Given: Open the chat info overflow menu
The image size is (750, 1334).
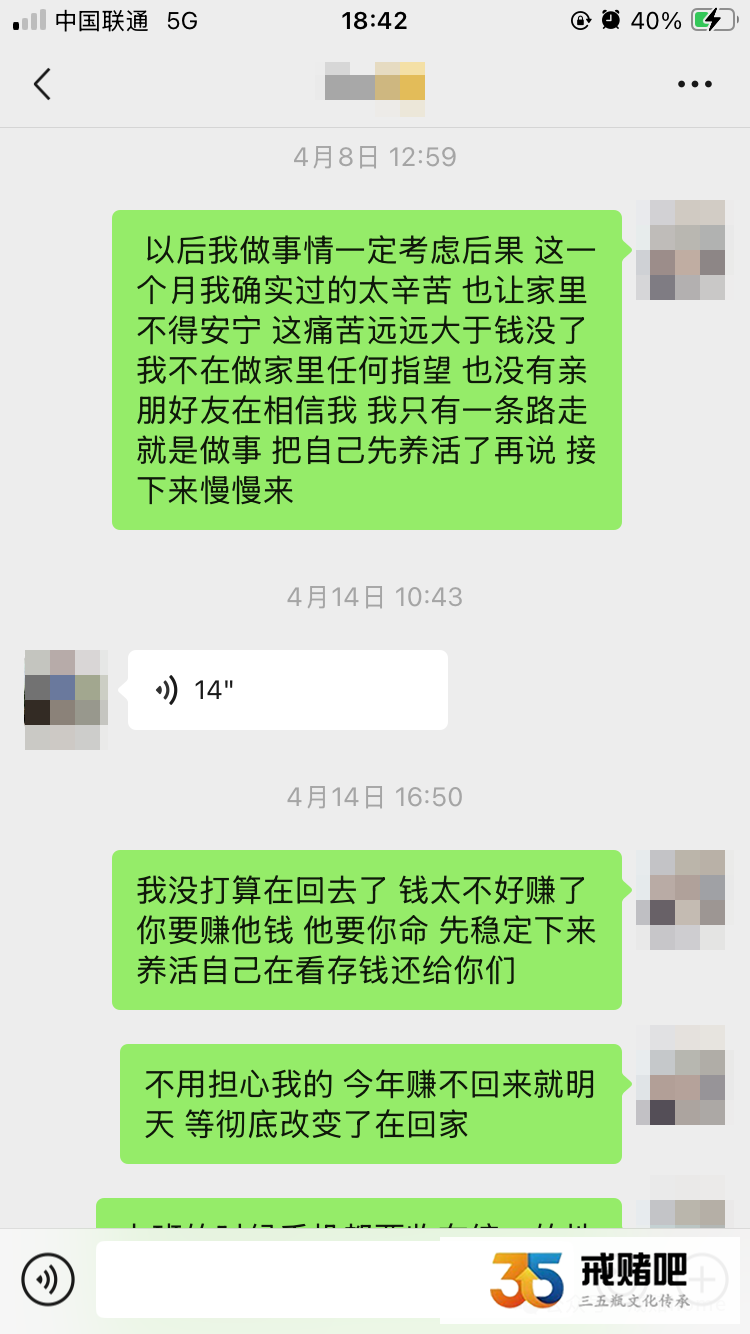Looking at the screenshot, I should coord(695,84).
